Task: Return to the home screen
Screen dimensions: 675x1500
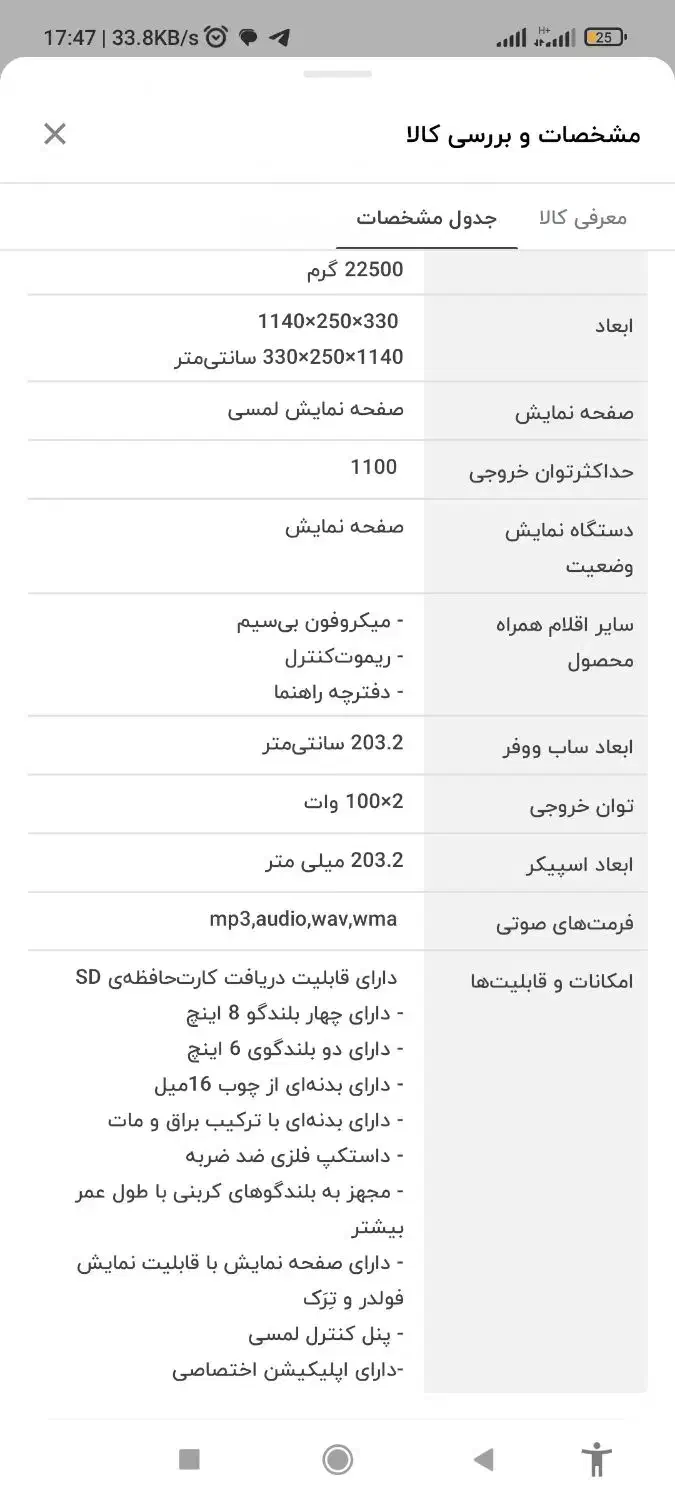Action: click(x=338, y=1460)
